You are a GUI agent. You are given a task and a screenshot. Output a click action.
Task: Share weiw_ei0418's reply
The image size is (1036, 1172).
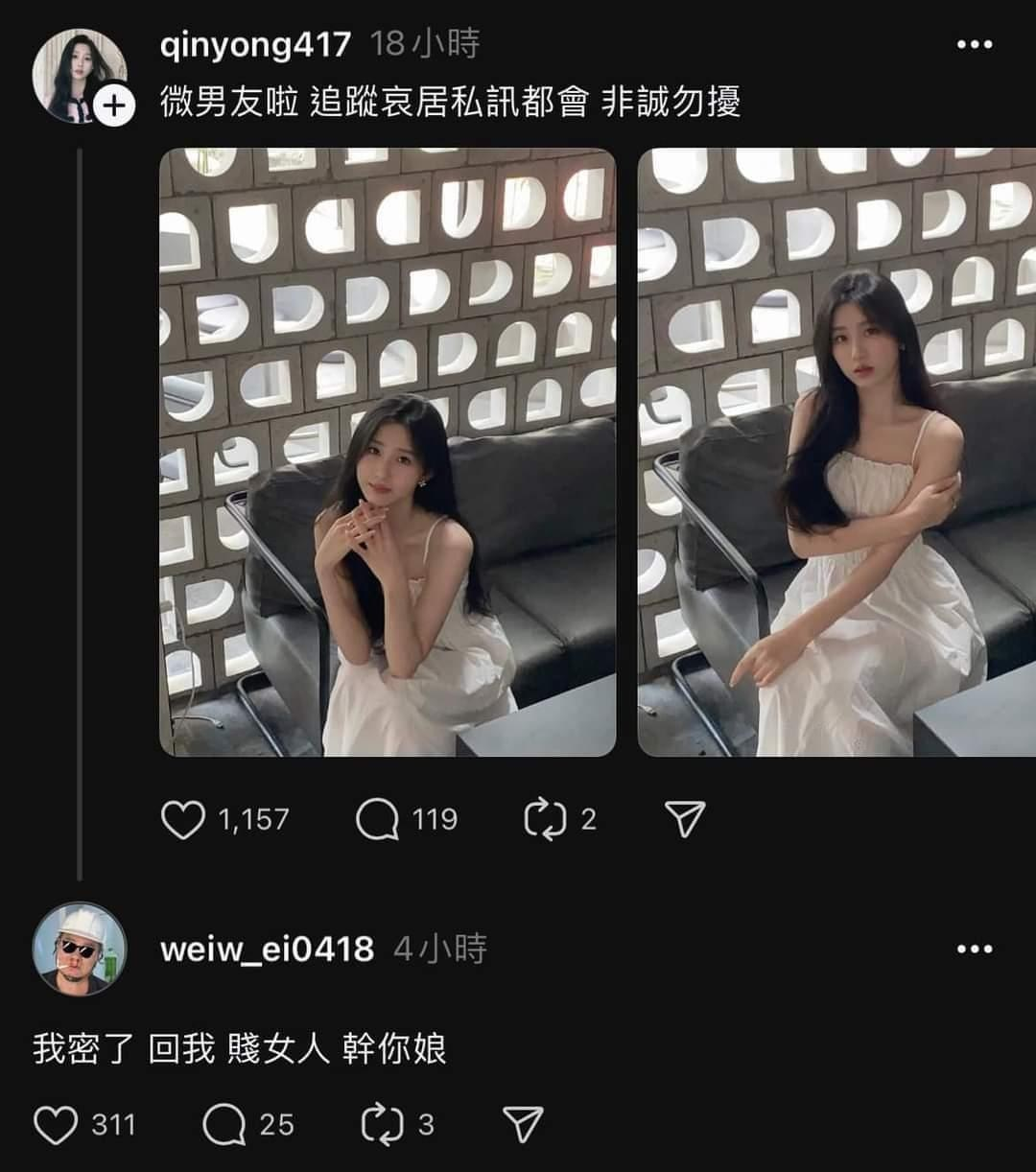523,1125
